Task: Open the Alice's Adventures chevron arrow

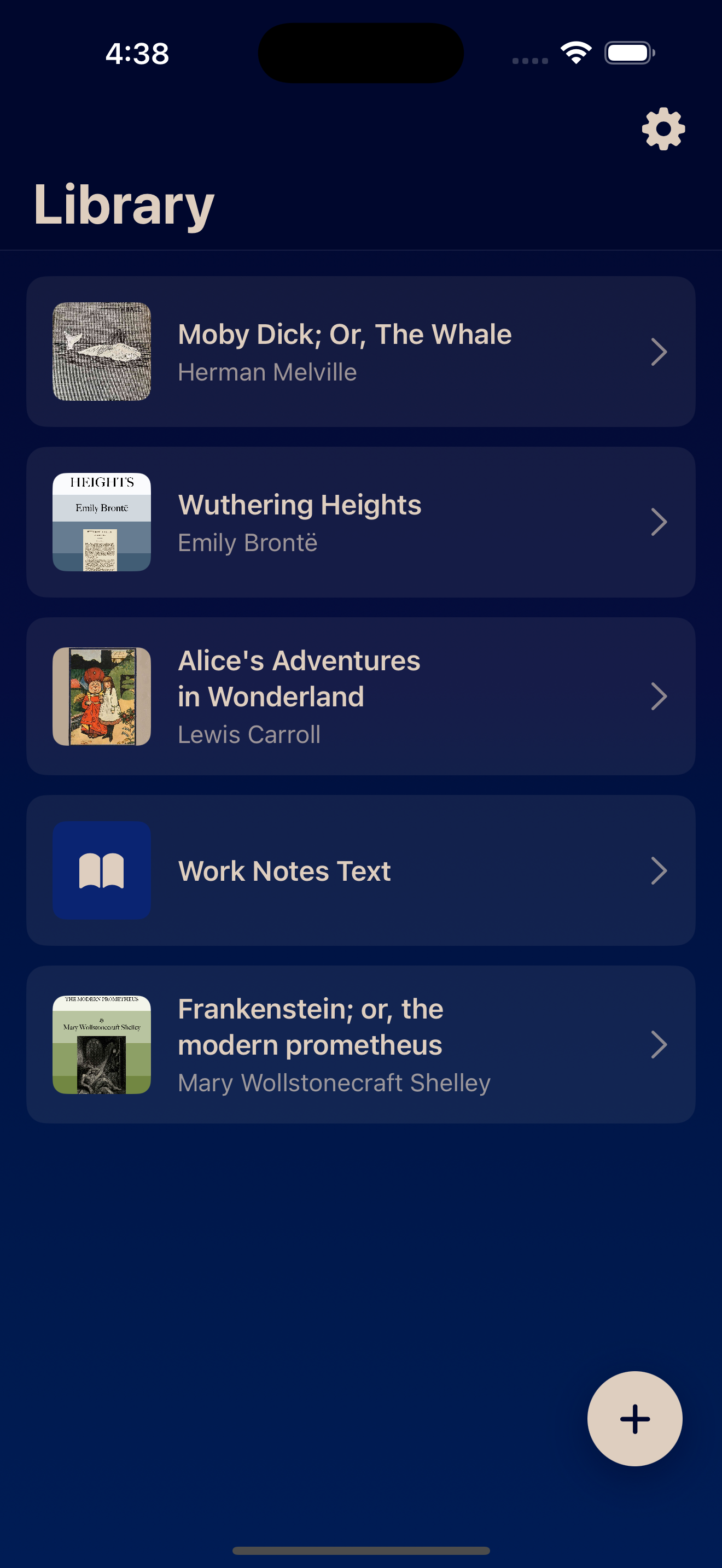Action: tap(659, 696)
